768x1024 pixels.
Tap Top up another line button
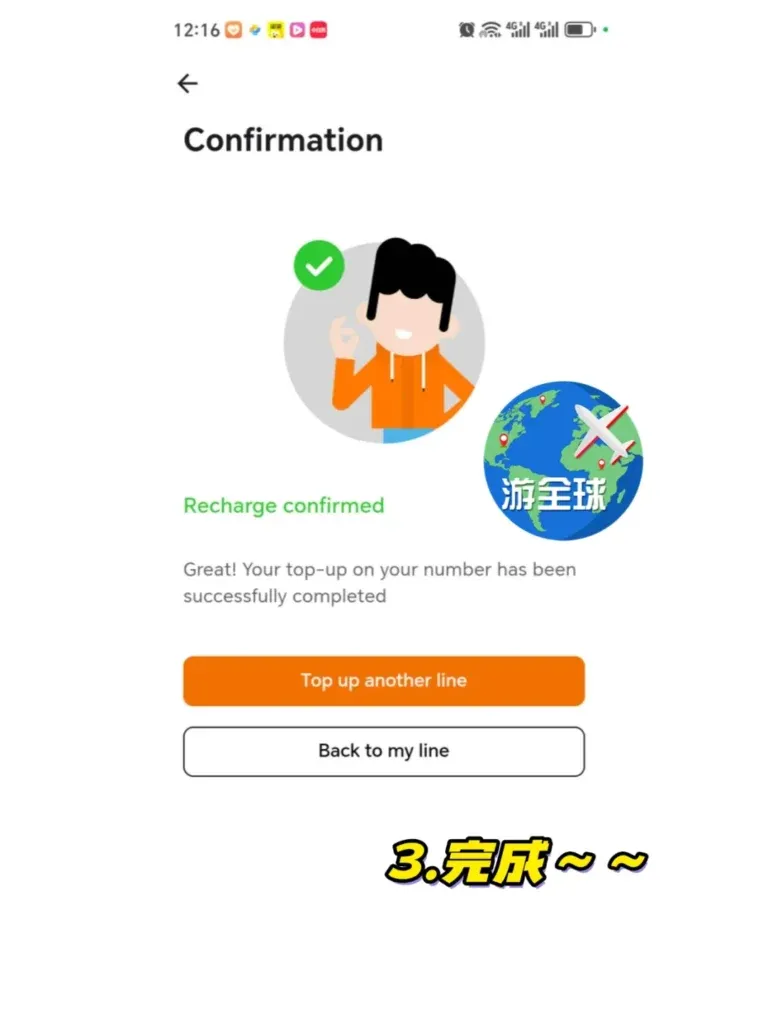(383, 681)
